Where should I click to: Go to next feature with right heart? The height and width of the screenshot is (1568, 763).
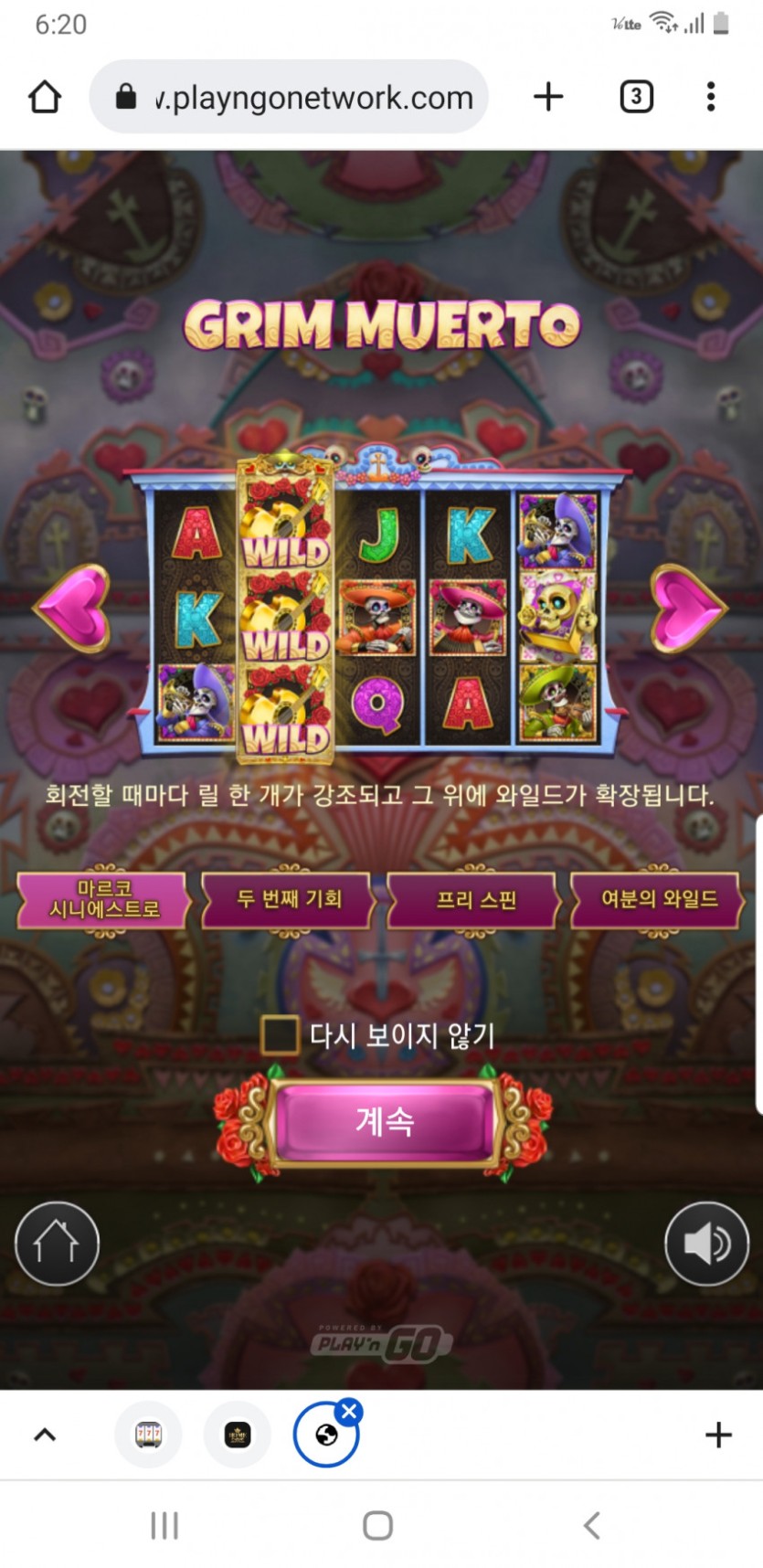687,608
